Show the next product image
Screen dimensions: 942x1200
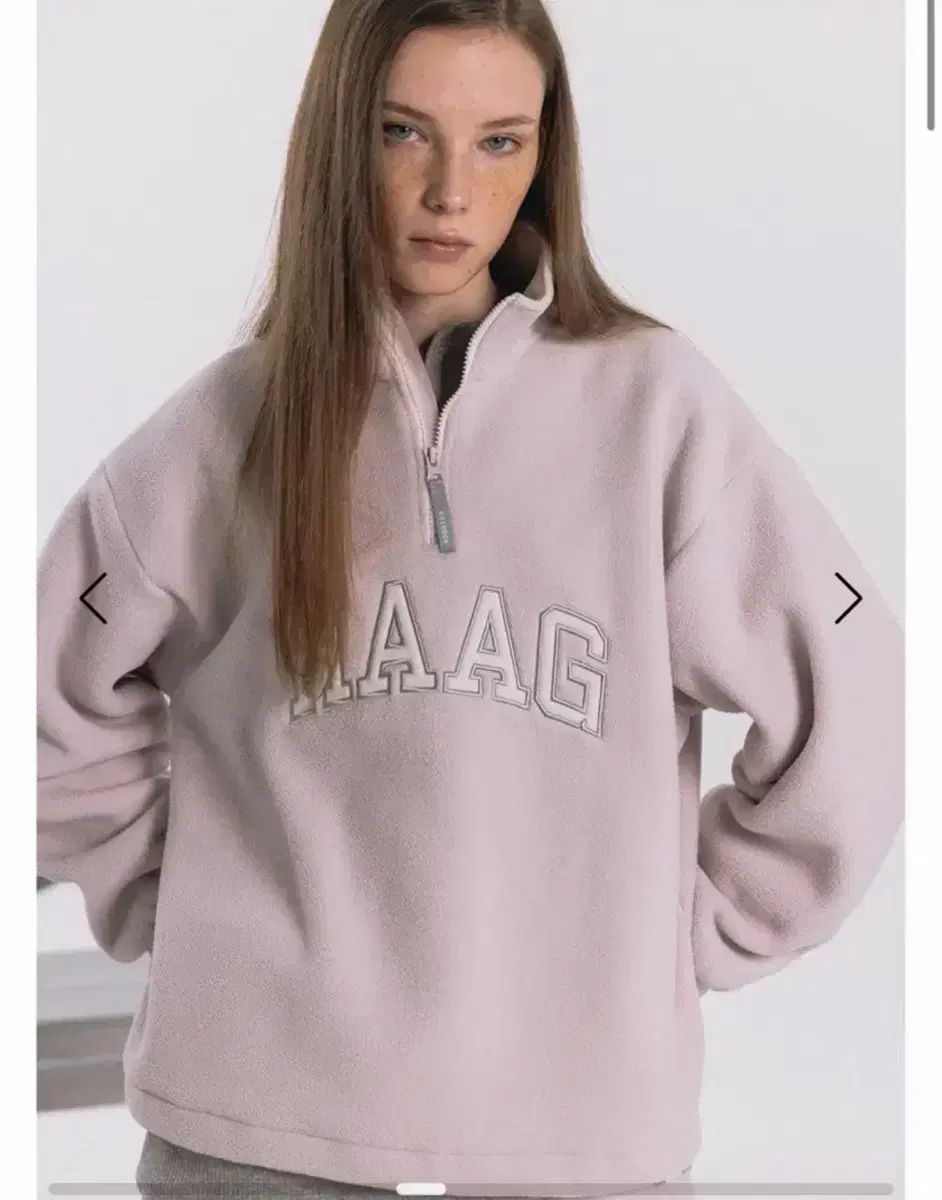pos(848,599)
